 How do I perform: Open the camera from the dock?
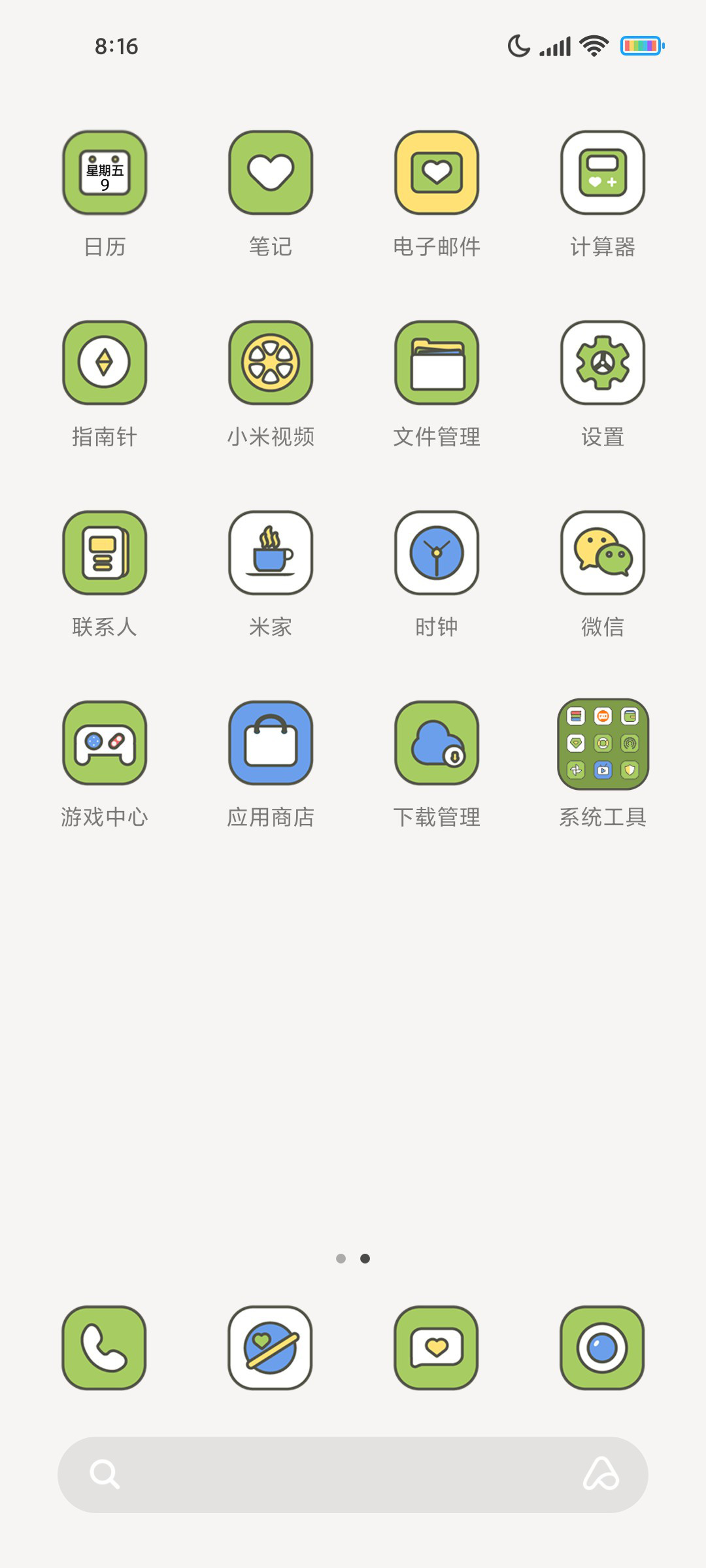602,1348
